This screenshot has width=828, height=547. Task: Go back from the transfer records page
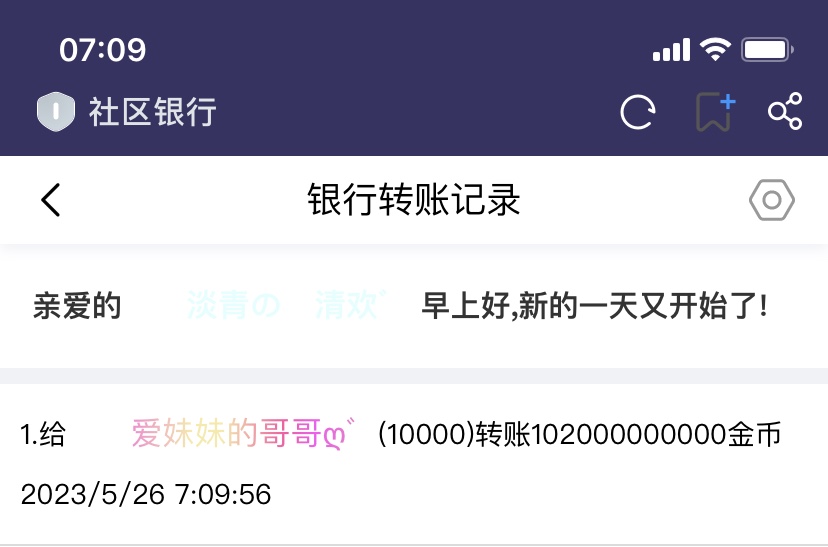tap(51, 201)
